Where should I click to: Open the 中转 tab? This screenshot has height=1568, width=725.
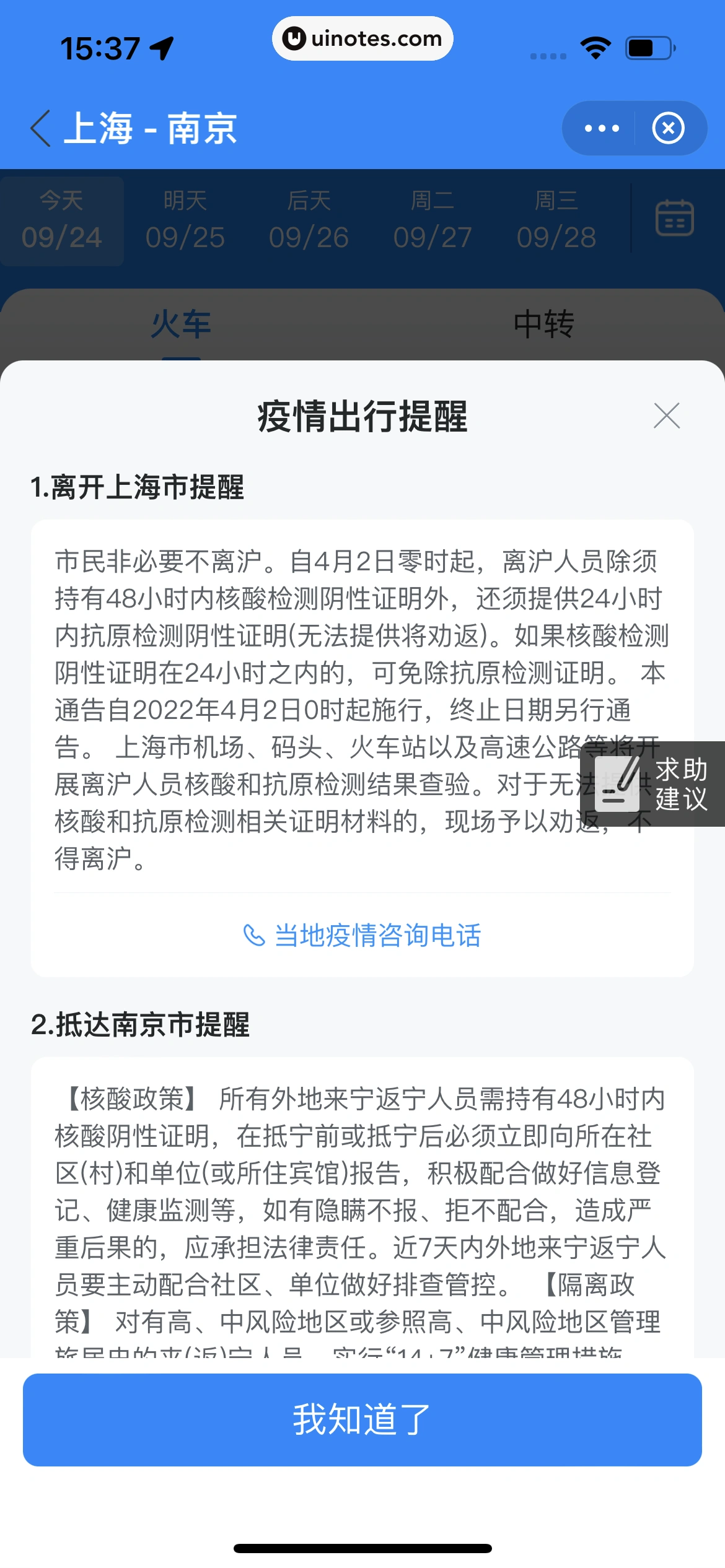(x=543, y=323)
